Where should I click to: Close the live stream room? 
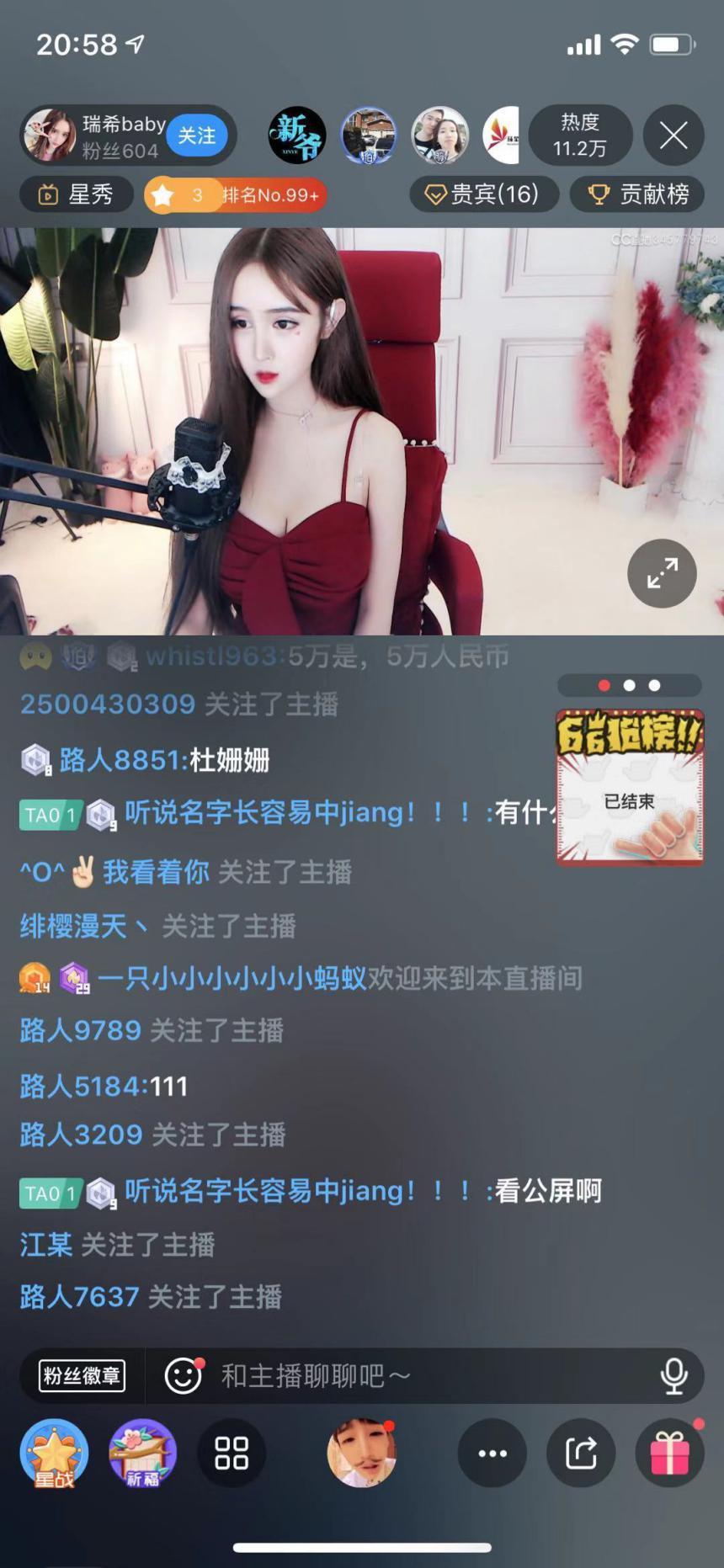click(x=673, y=136)
